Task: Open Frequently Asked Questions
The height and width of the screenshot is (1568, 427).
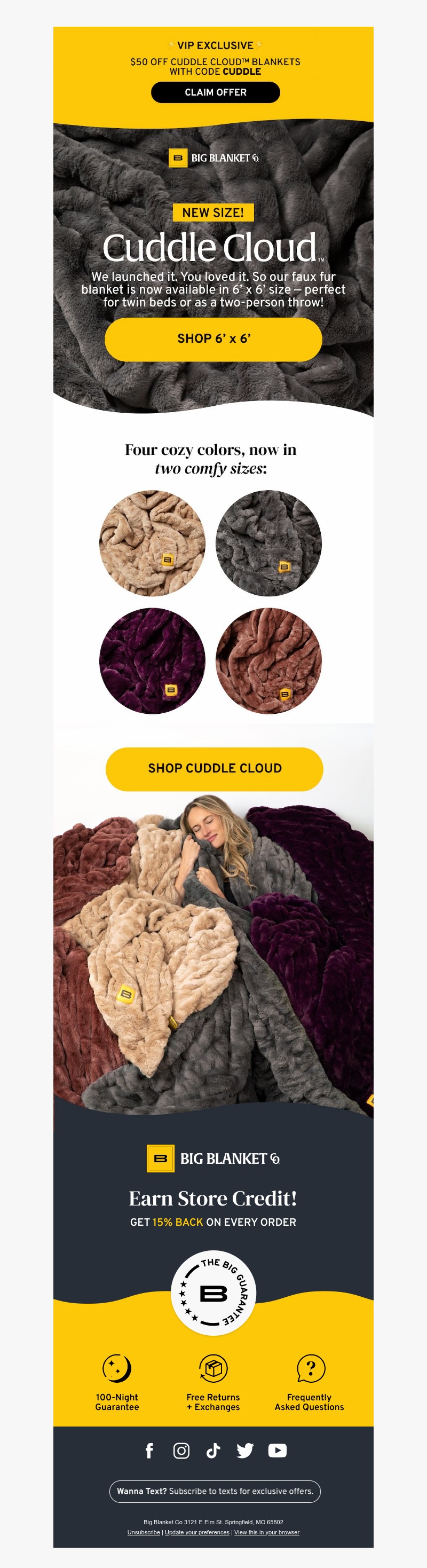Action: pos(309,1382)
